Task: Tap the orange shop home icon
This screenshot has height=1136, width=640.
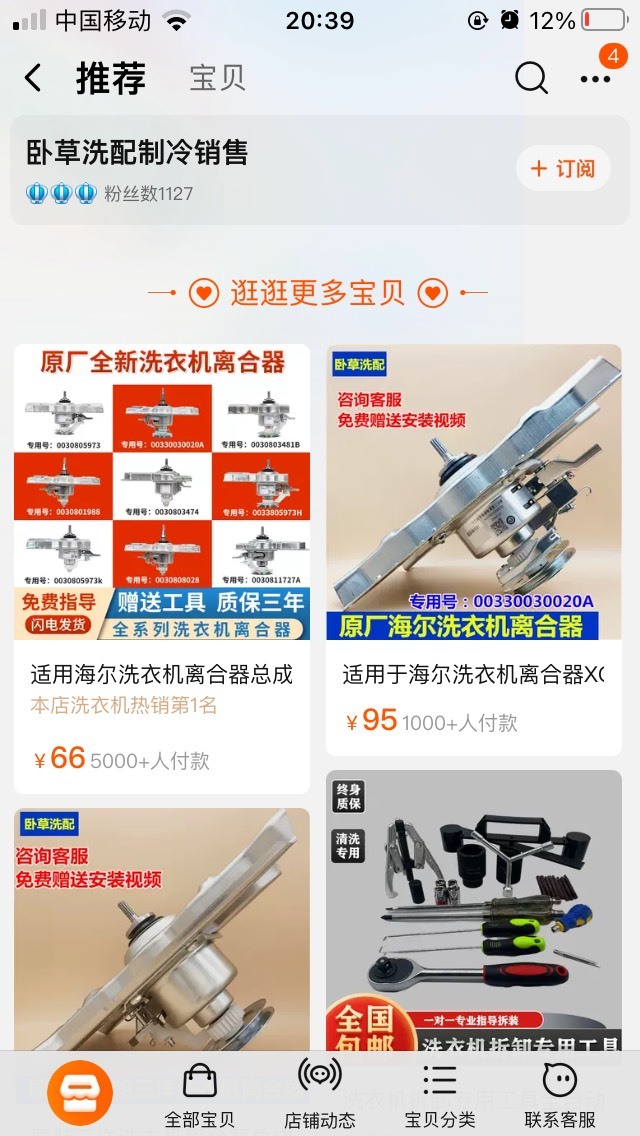Action: tap(80, 1093)
